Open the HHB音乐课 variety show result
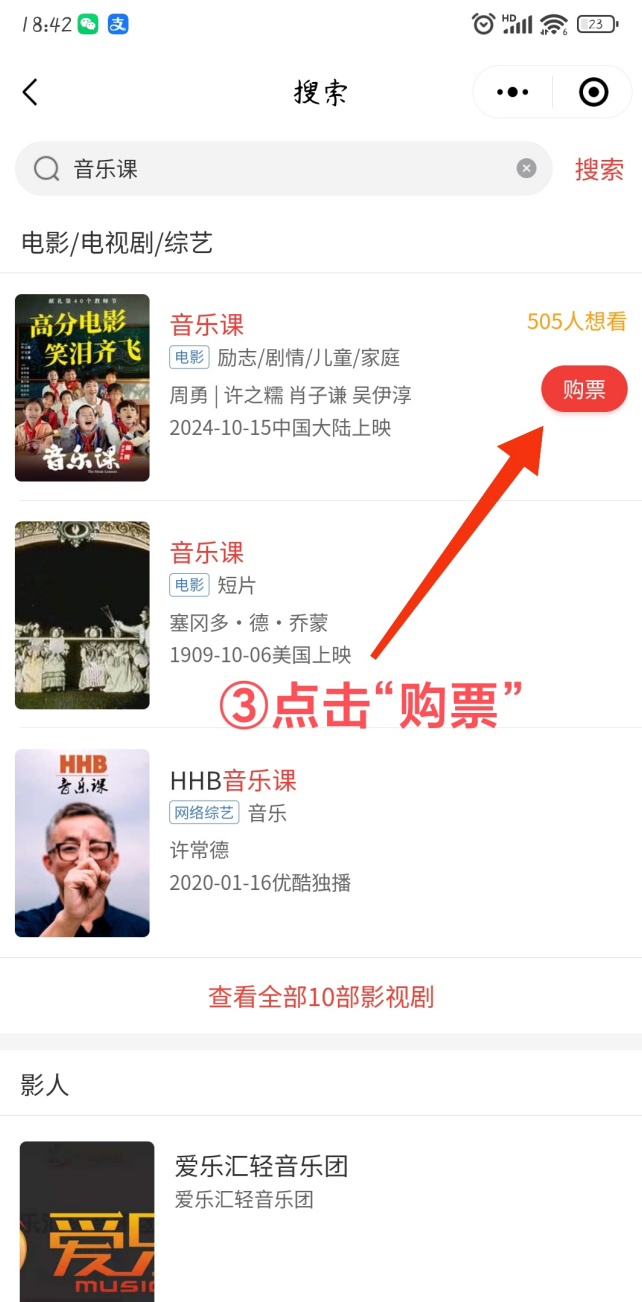Screen dimensions: 642x1302 [x=321, y=842]
